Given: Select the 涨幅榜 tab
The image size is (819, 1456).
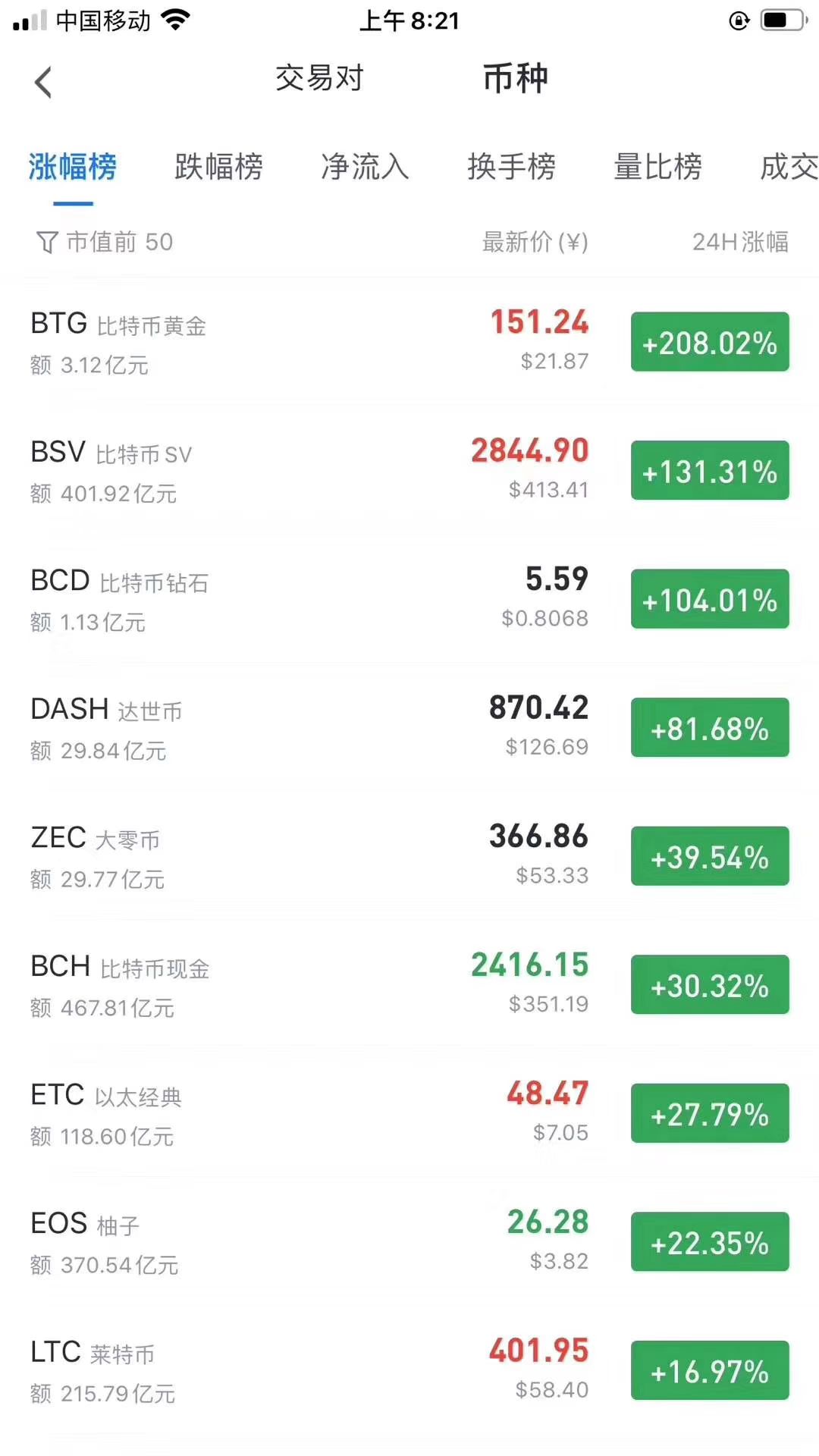Looking at the screenshot, I should tap(73, 167).
